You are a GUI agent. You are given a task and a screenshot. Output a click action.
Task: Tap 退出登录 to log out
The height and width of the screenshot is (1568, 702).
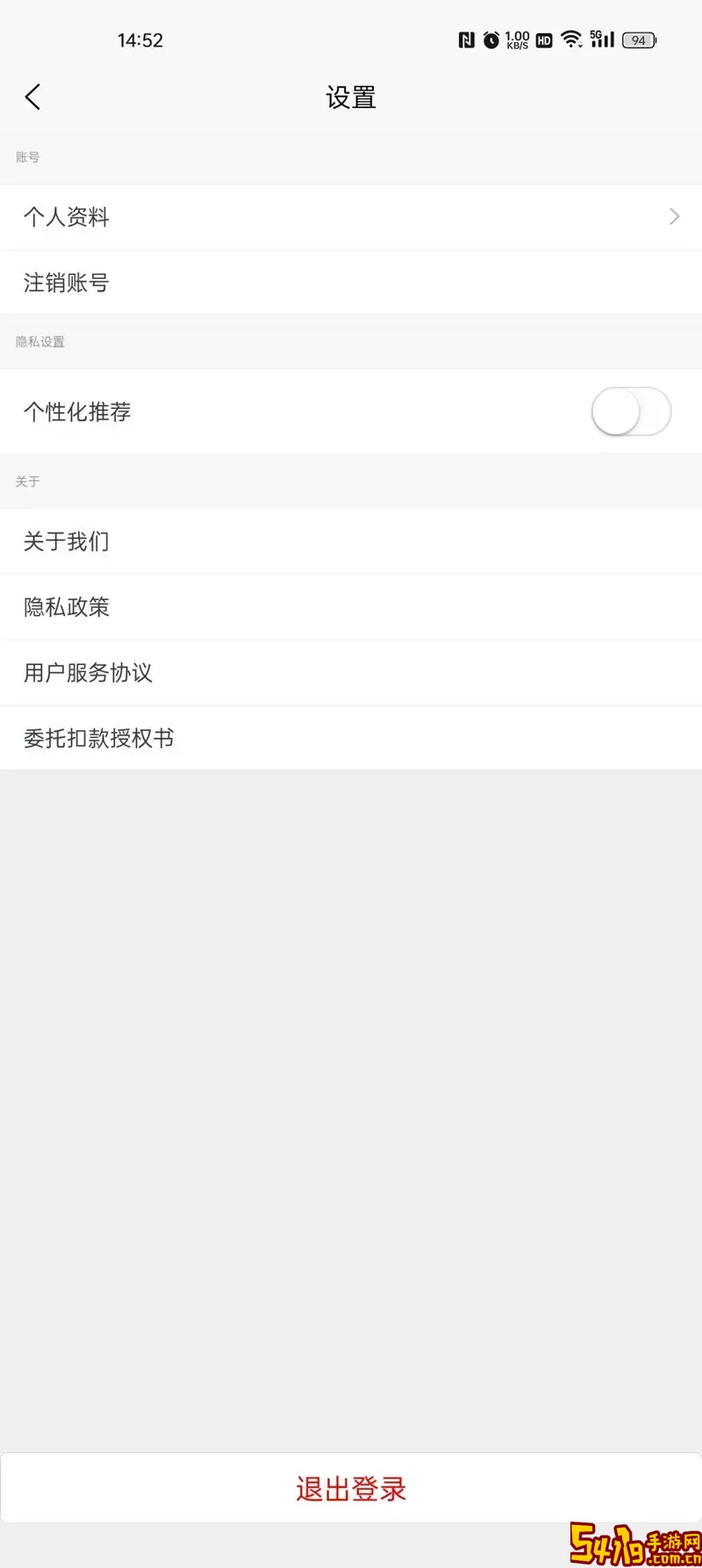[351, 1488]
